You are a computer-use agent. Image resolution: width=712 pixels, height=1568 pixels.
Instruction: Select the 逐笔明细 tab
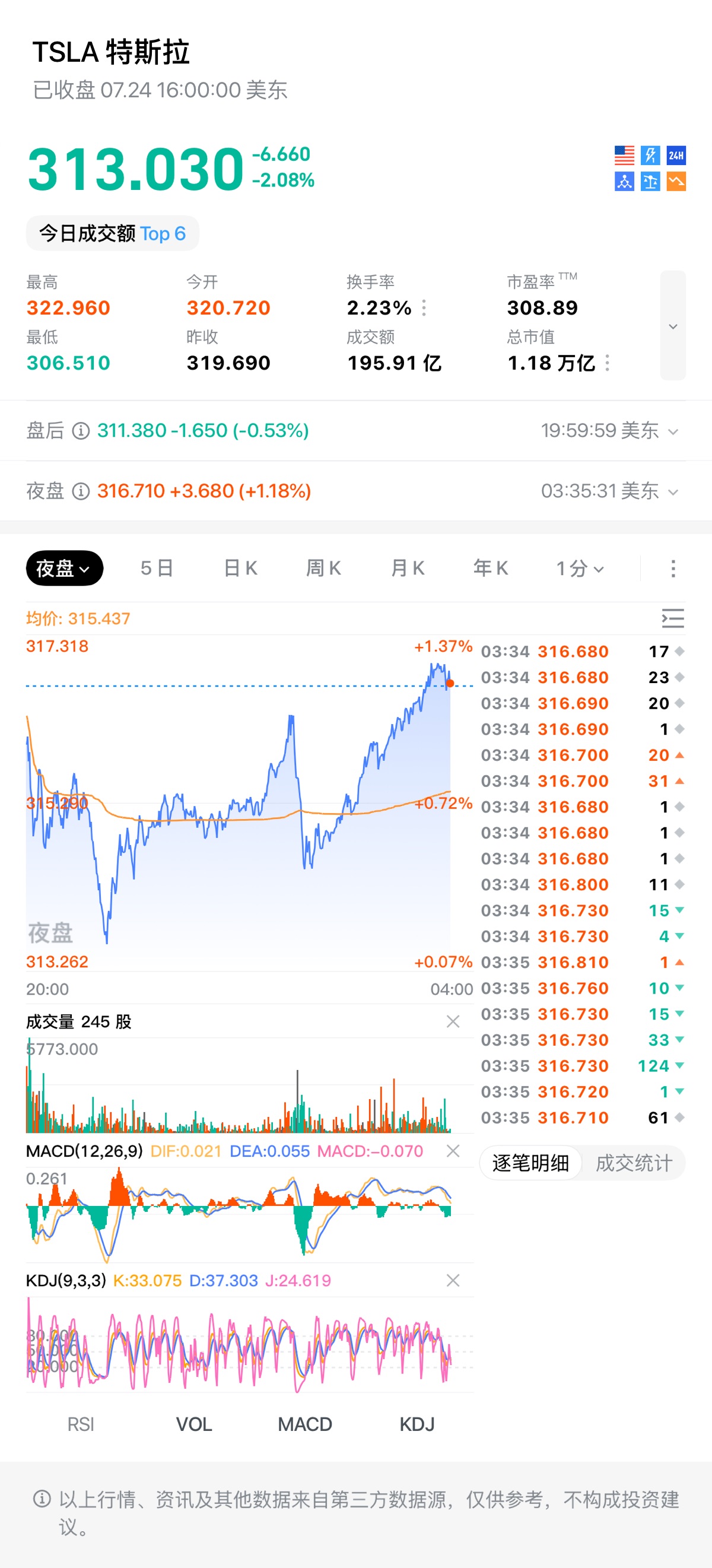click(x=530, y=1163)
